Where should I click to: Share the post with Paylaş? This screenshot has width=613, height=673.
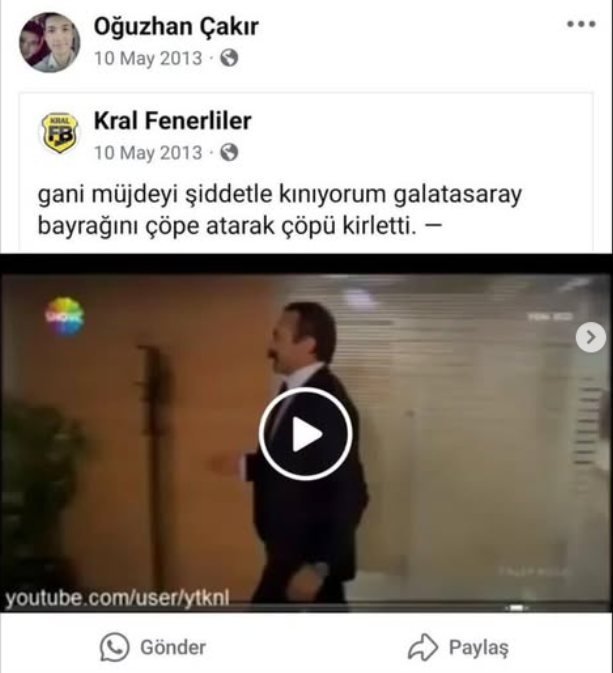(458, 648)
